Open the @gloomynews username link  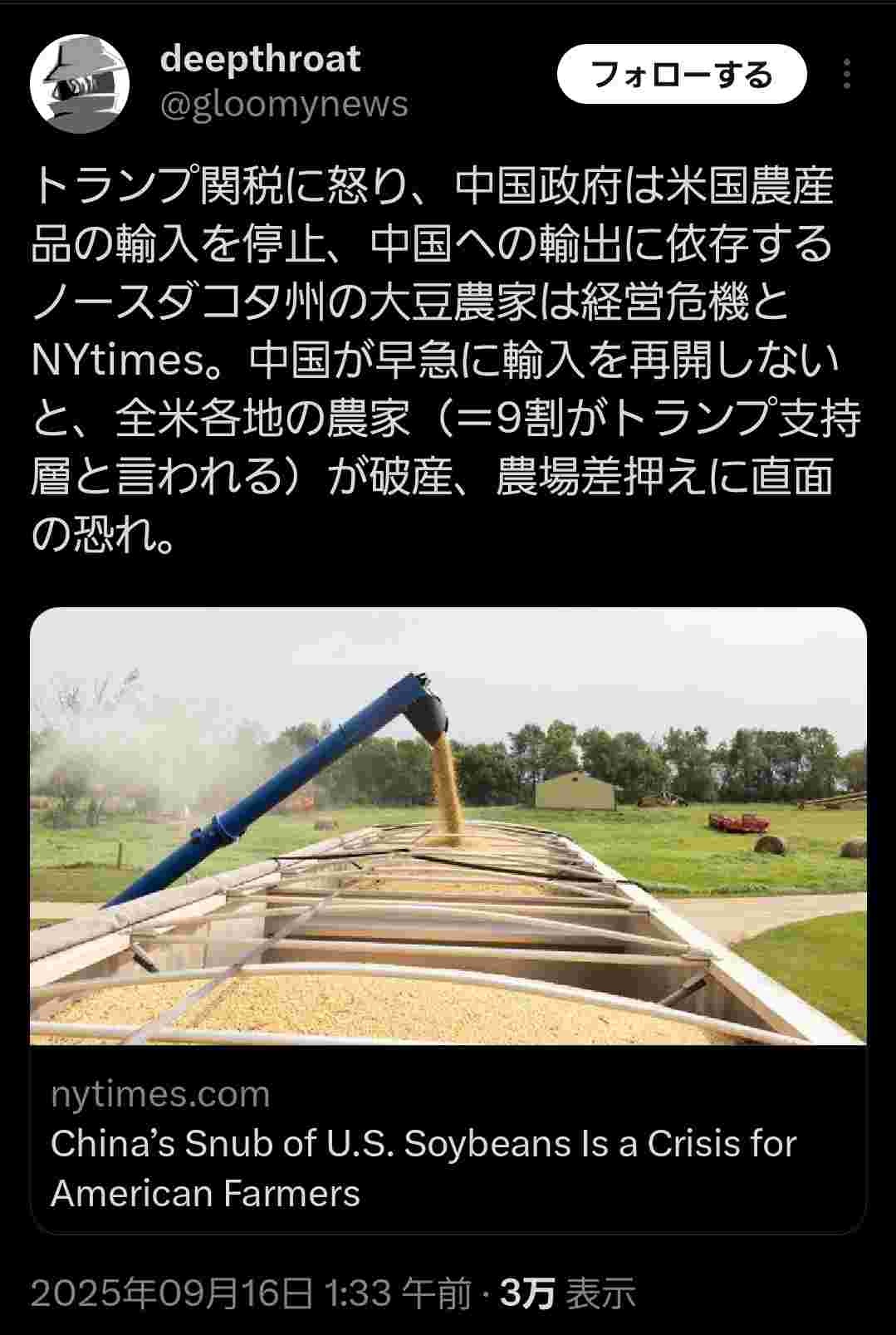[x=283, y=106]
